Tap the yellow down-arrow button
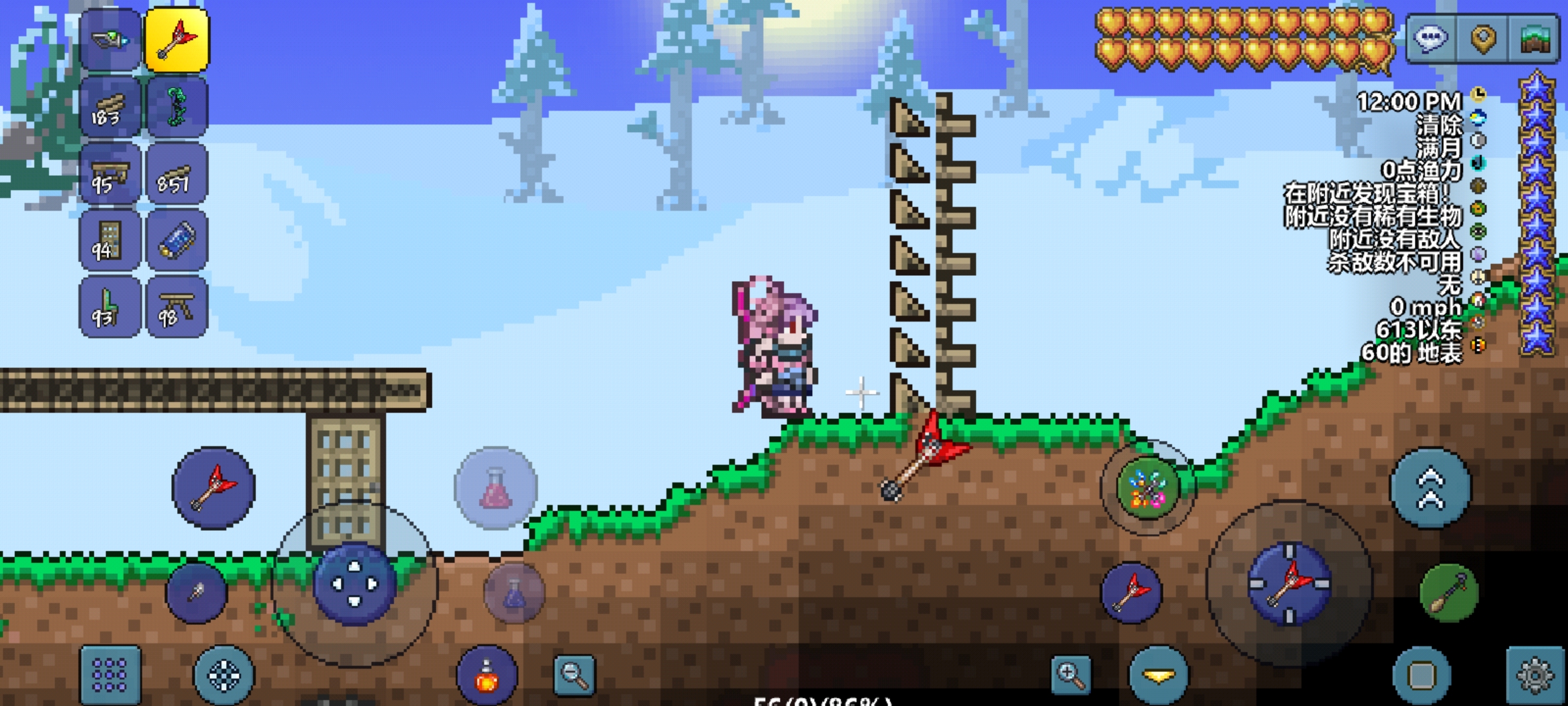1568x706 pixels. click(1158, 675)
